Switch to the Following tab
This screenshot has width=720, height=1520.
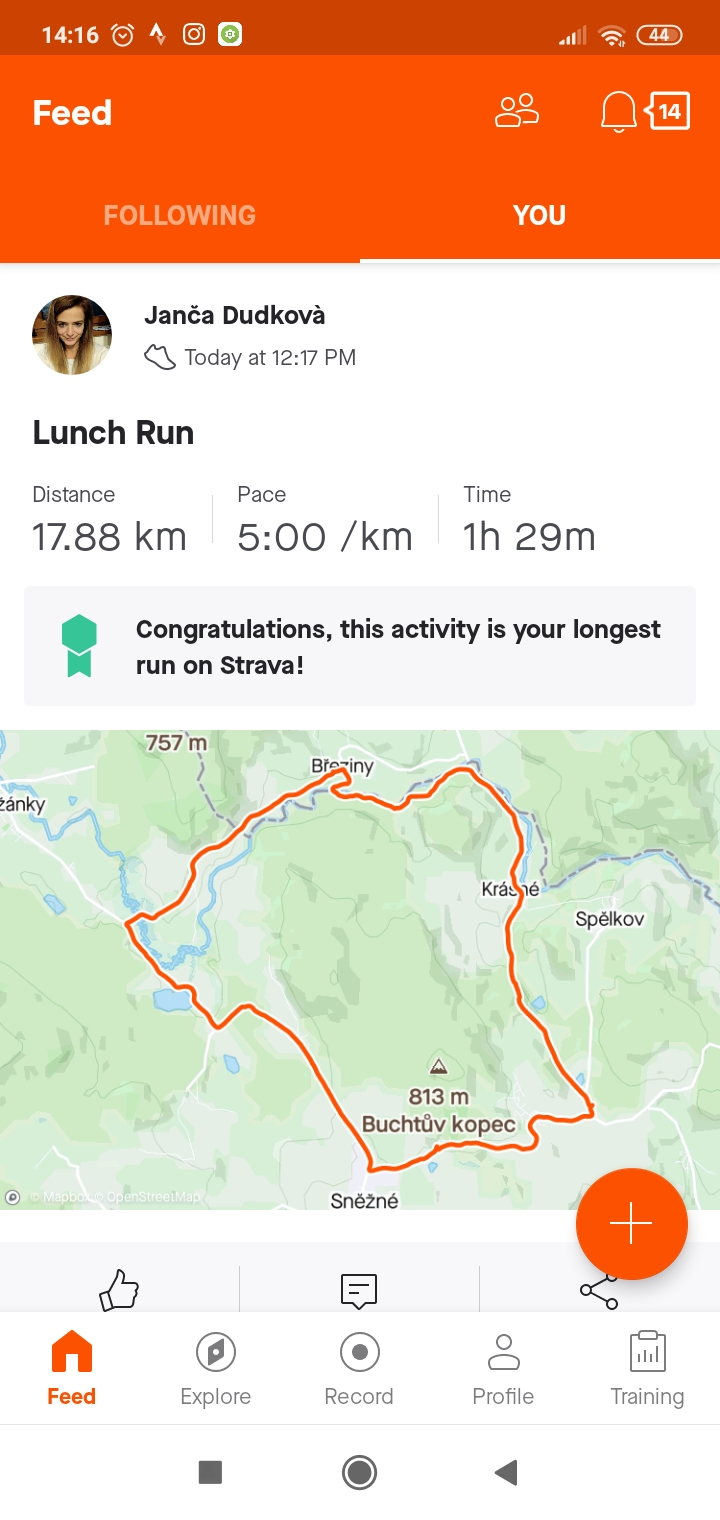coord(180,215)
